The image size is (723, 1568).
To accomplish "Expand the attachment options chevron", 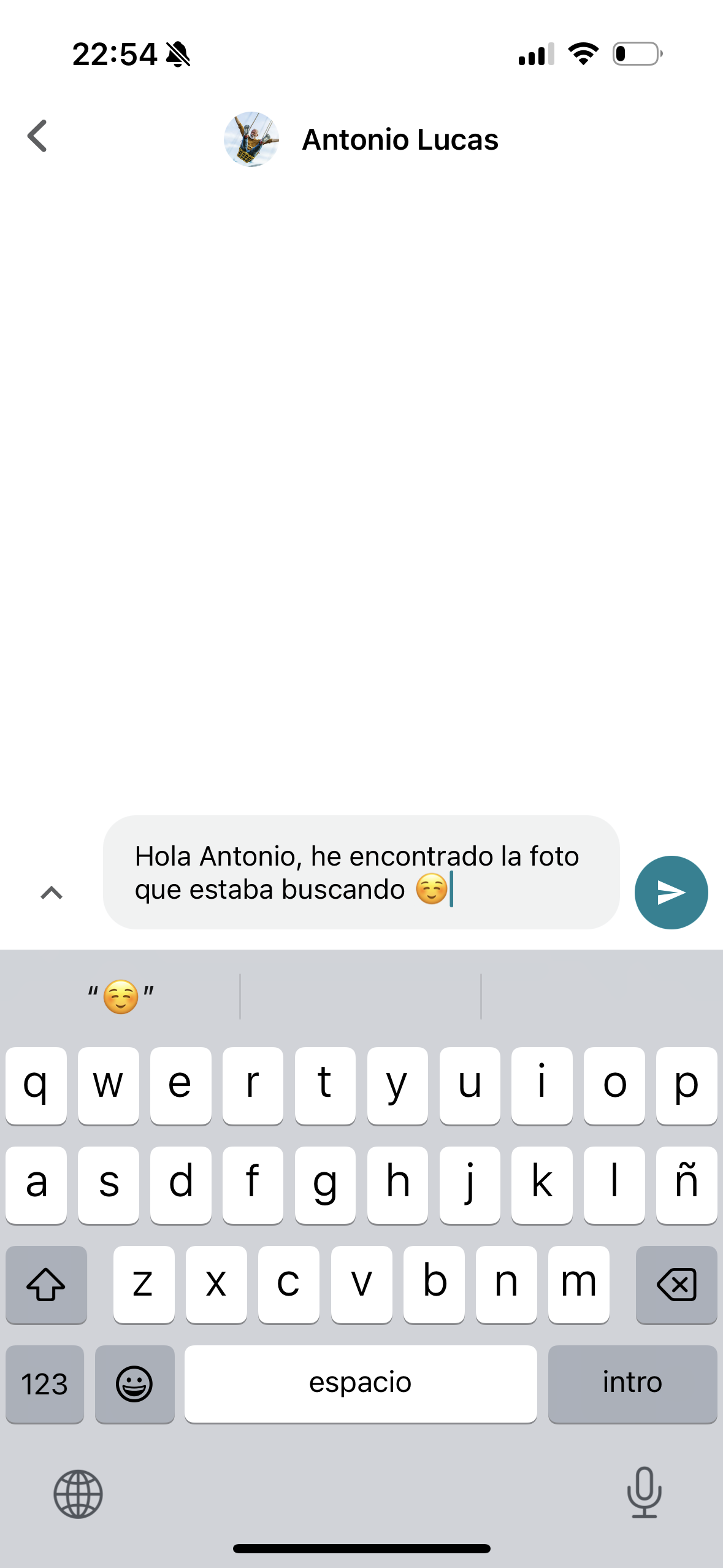I will click(x=52, y=893).
